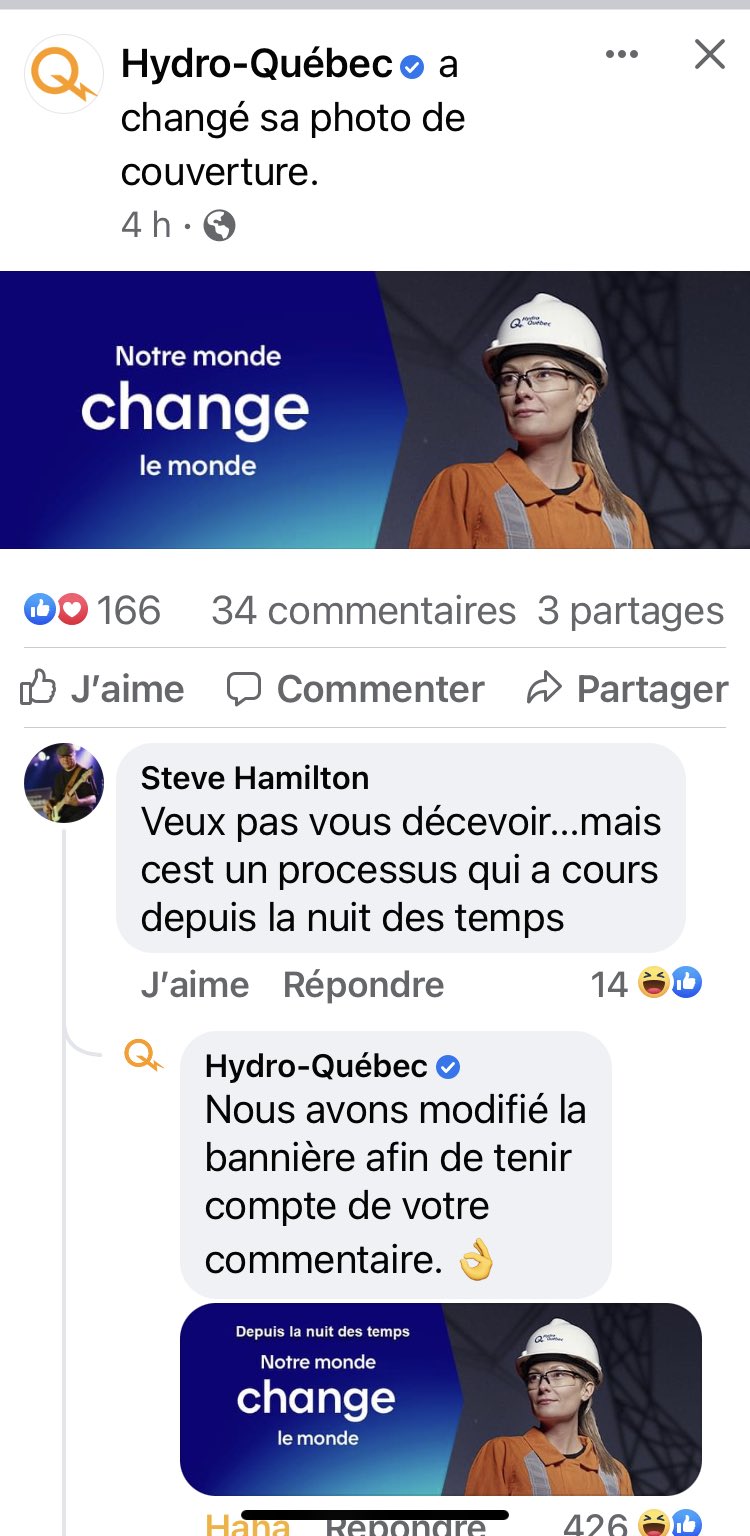Open Hydro-Québec's profile from the post header
This screenshot has width=750, height=1536.
pos(256,65)
